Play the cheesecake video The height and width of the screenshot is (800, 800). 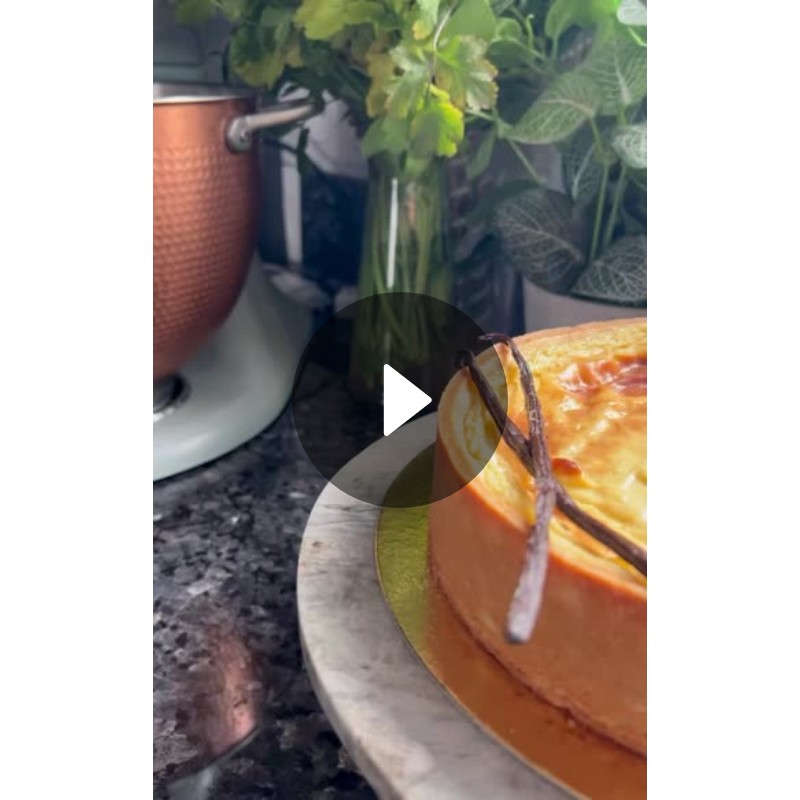400,400
